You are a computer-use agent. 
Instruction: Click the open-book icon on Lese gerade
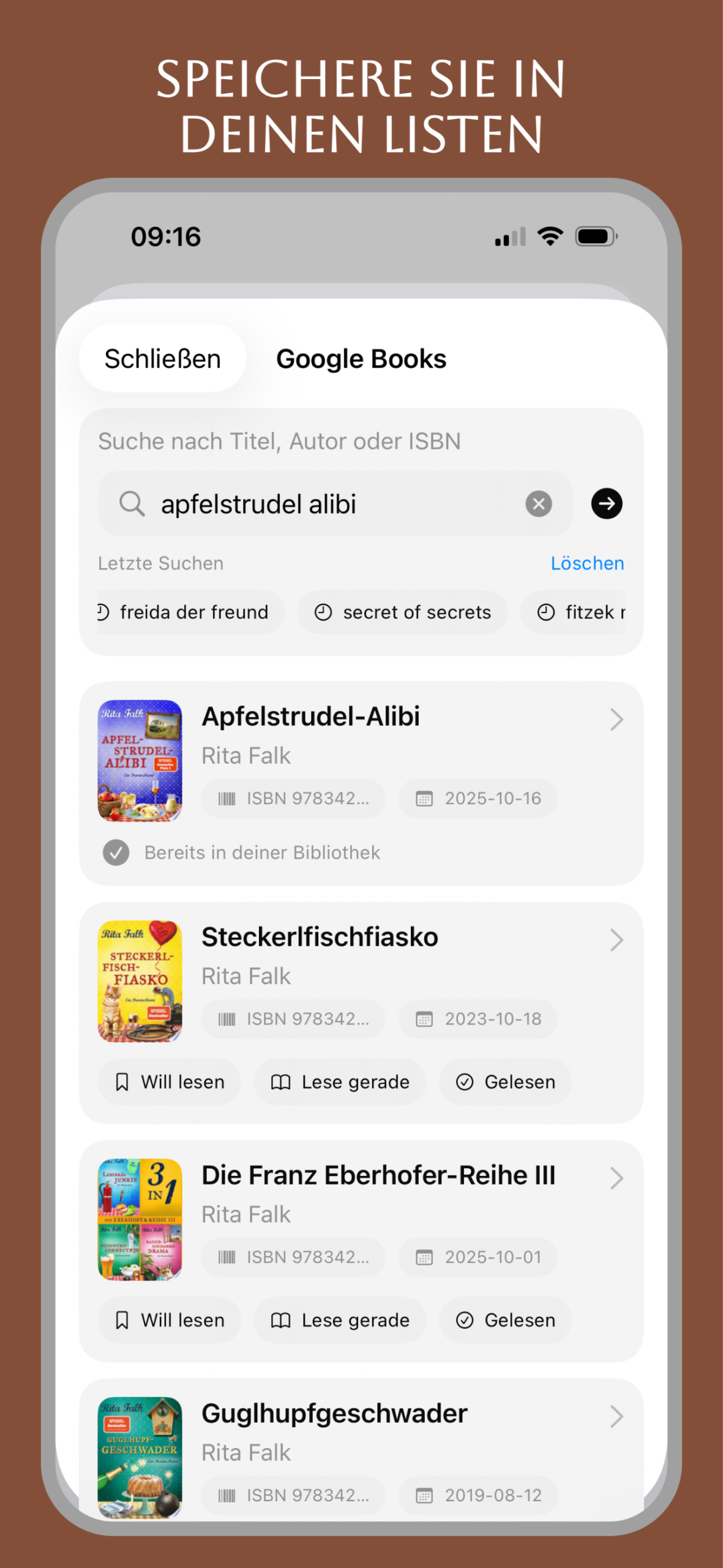[280, 1082]
